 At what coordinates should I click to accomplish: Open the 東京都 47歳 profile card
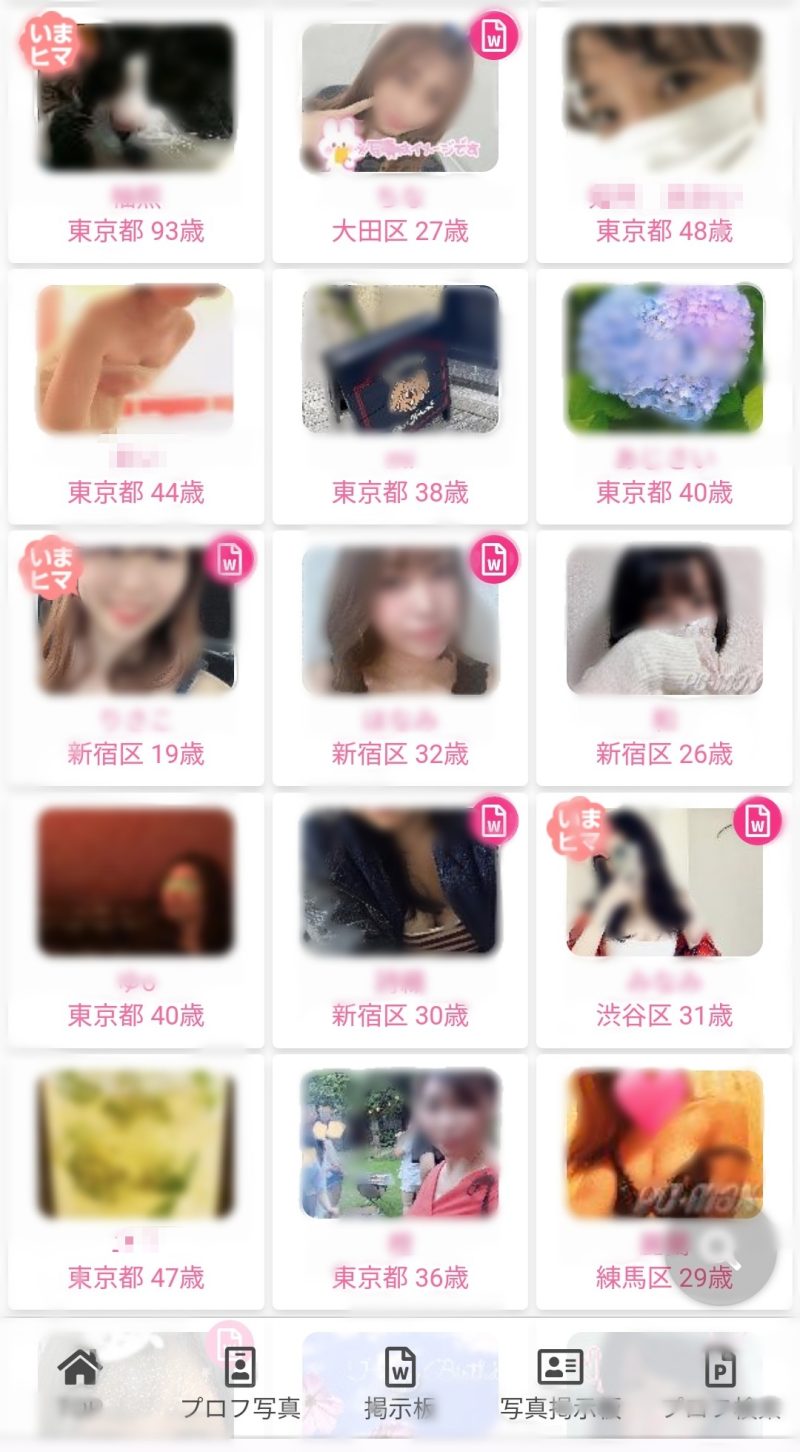pos(136,1181)
